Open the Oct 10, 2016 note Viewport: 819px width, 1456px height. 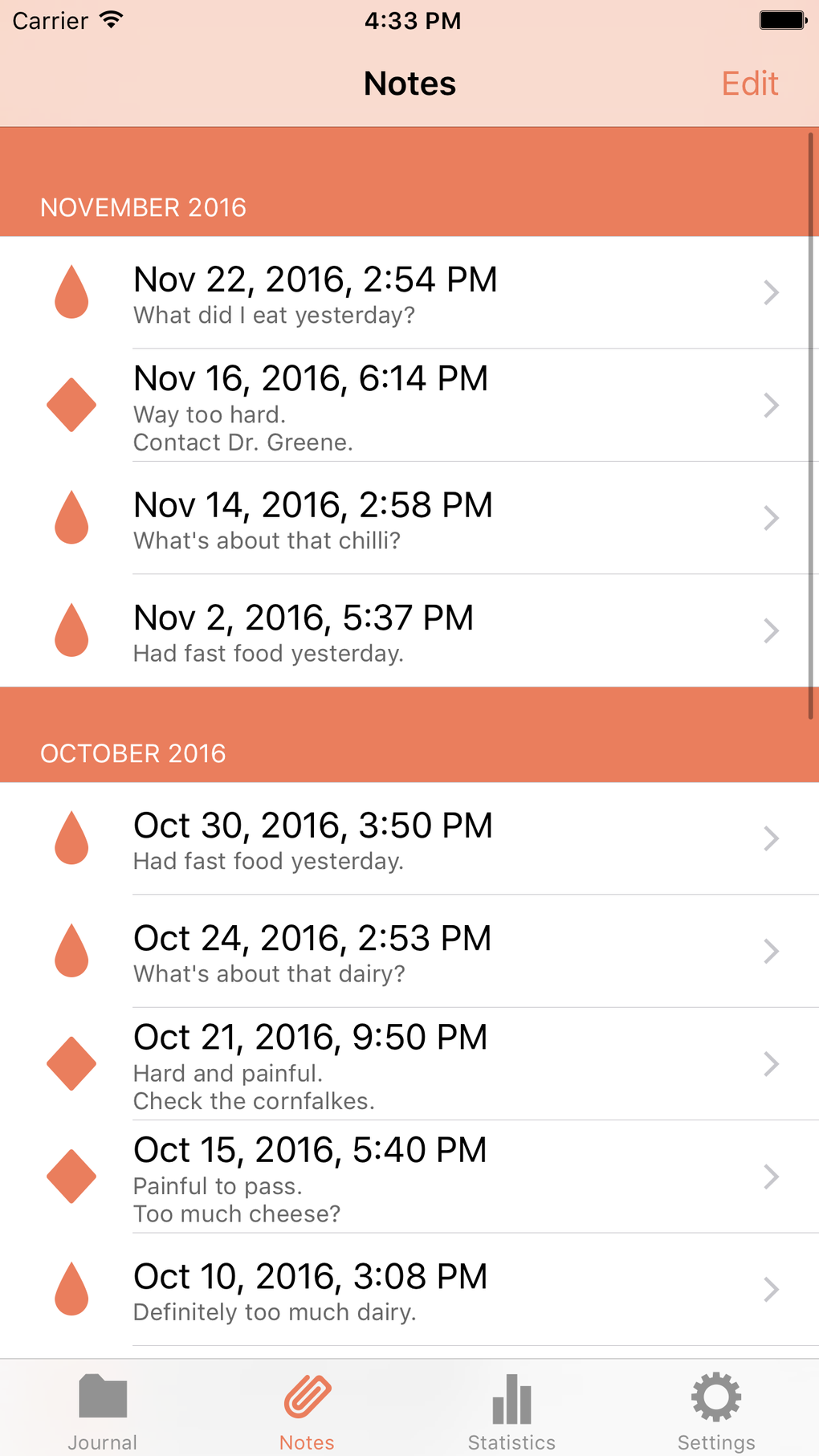(x=409, y=1290)
